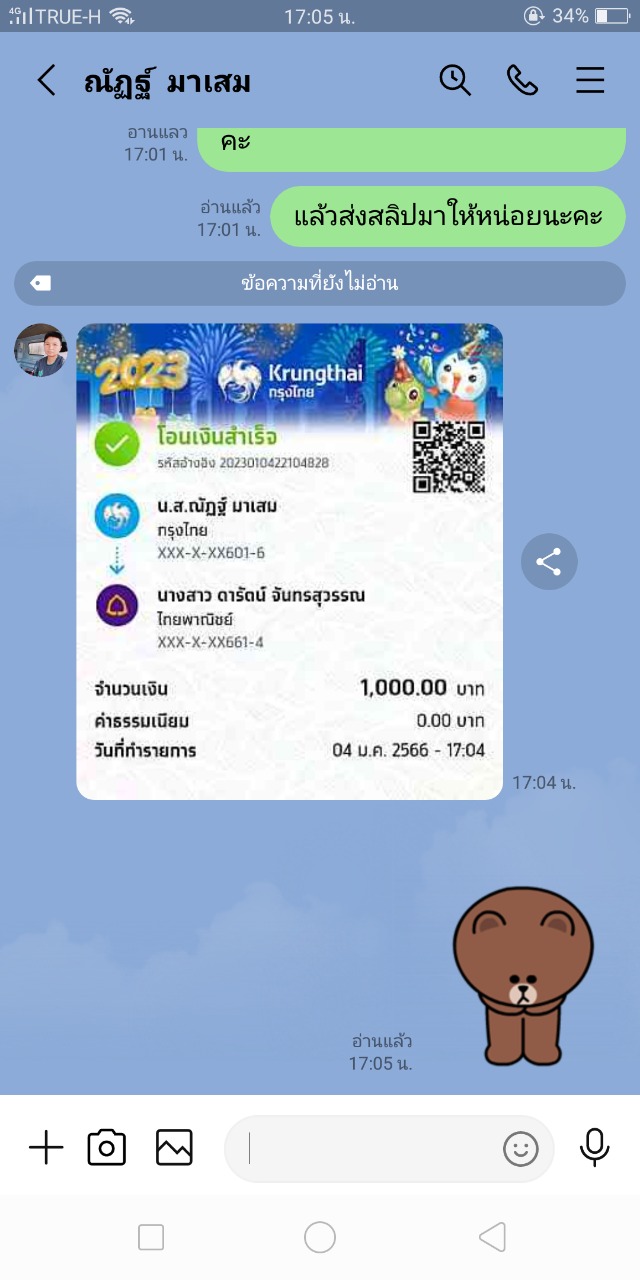The width and height of the screenshot is (640, 1280).
Task: Open the emoji and sticker picker
Action: pyautogui.click(x=520, y=1149)
